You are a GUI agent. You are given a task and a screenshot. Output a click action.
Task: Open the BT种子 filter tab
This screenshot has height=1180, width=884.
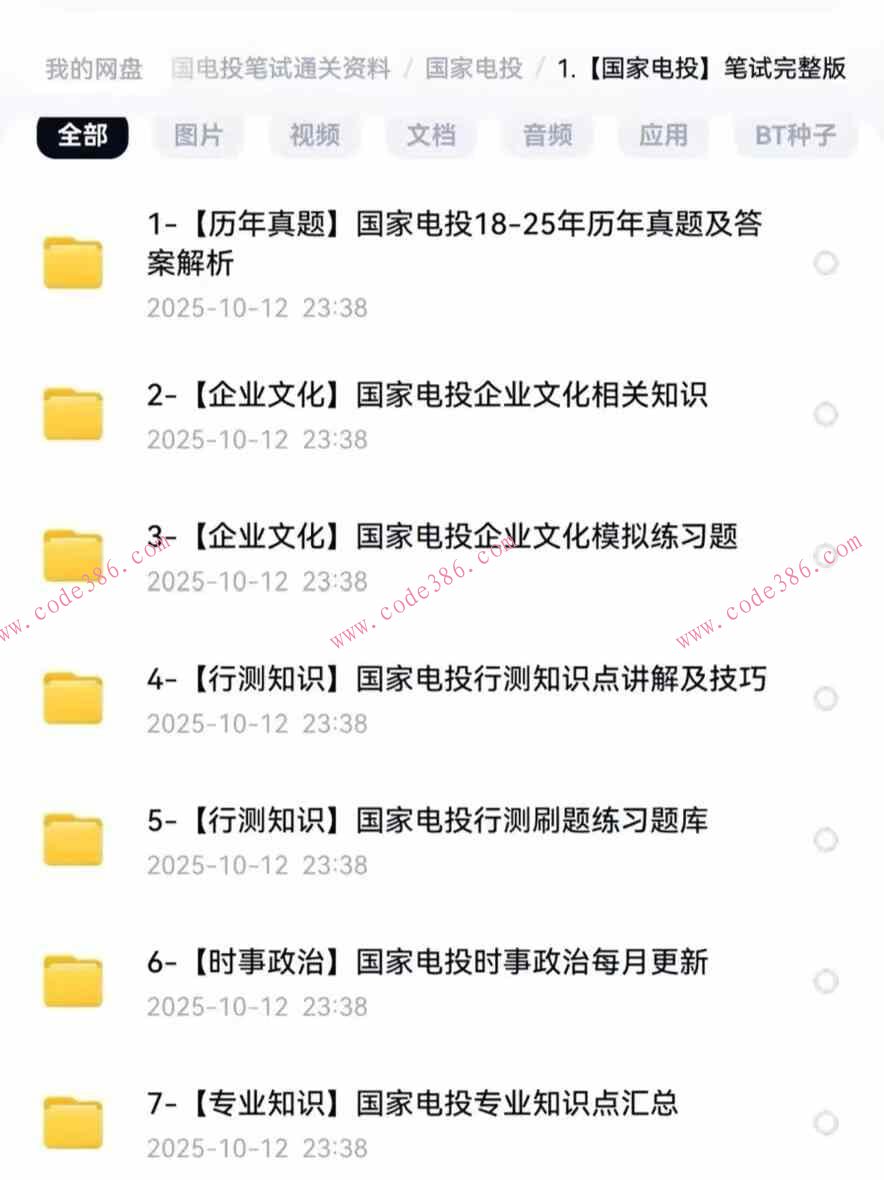click(x=795, y=136)
